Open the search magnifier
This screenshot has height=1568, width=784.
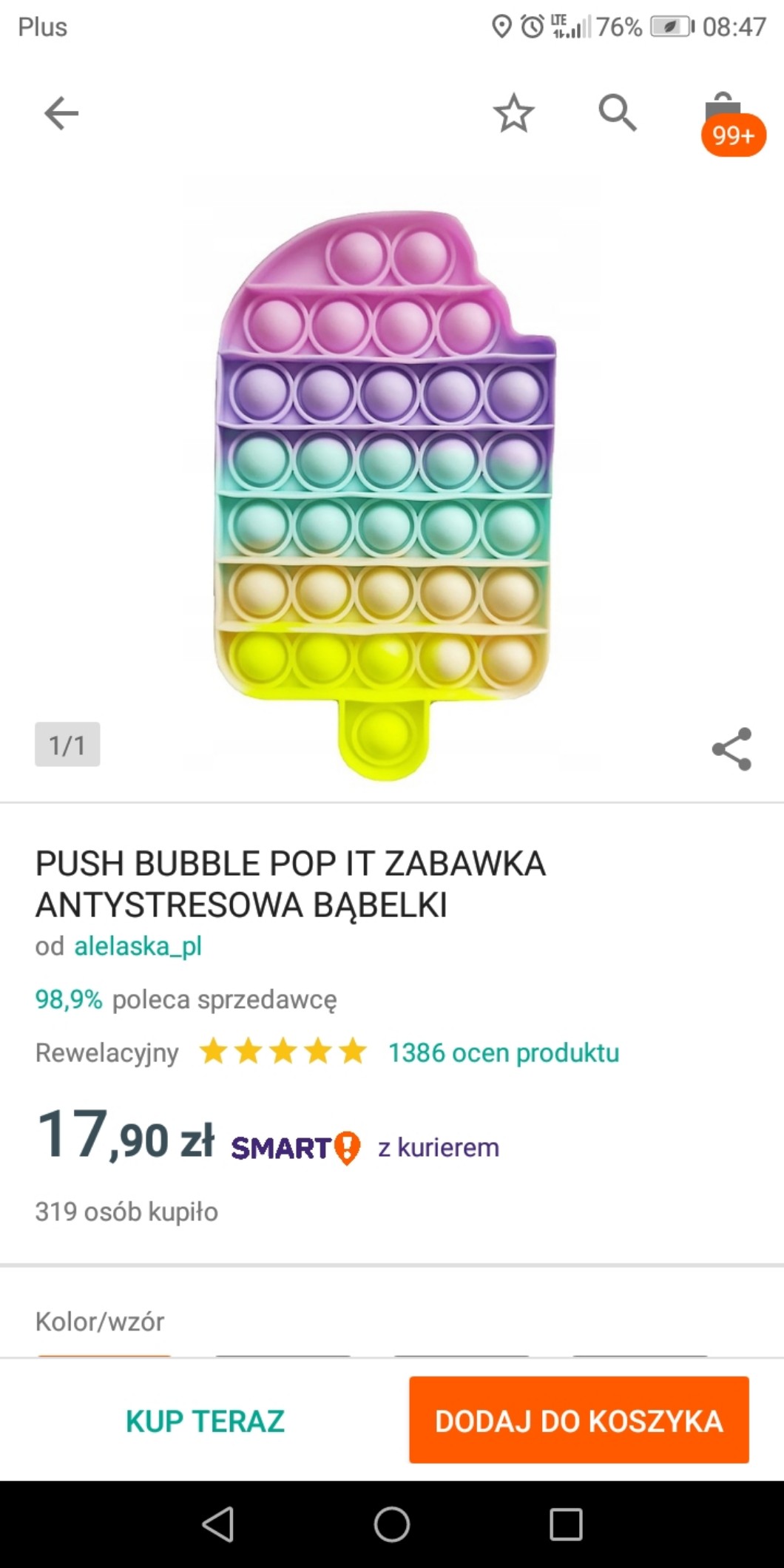[617, 114]
